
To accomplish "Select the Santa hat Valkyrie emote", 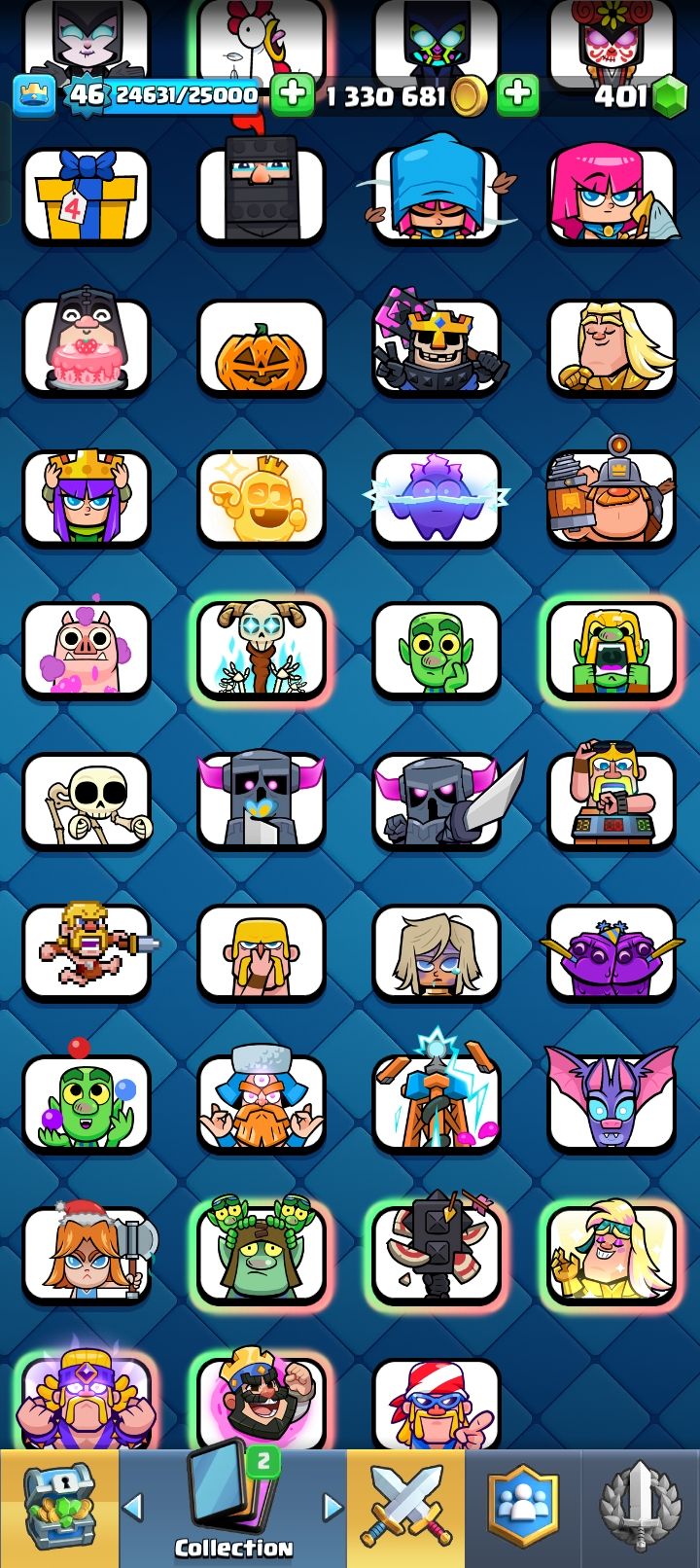I will pyautogui.click(x=87, y=1253).
